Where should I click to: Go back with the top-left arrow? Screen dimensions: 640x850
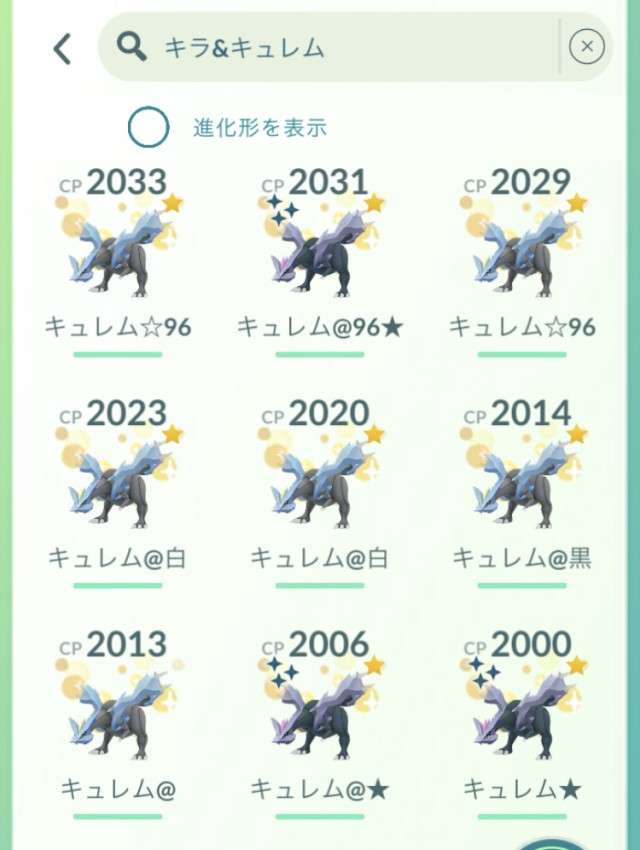click(62, 48)
